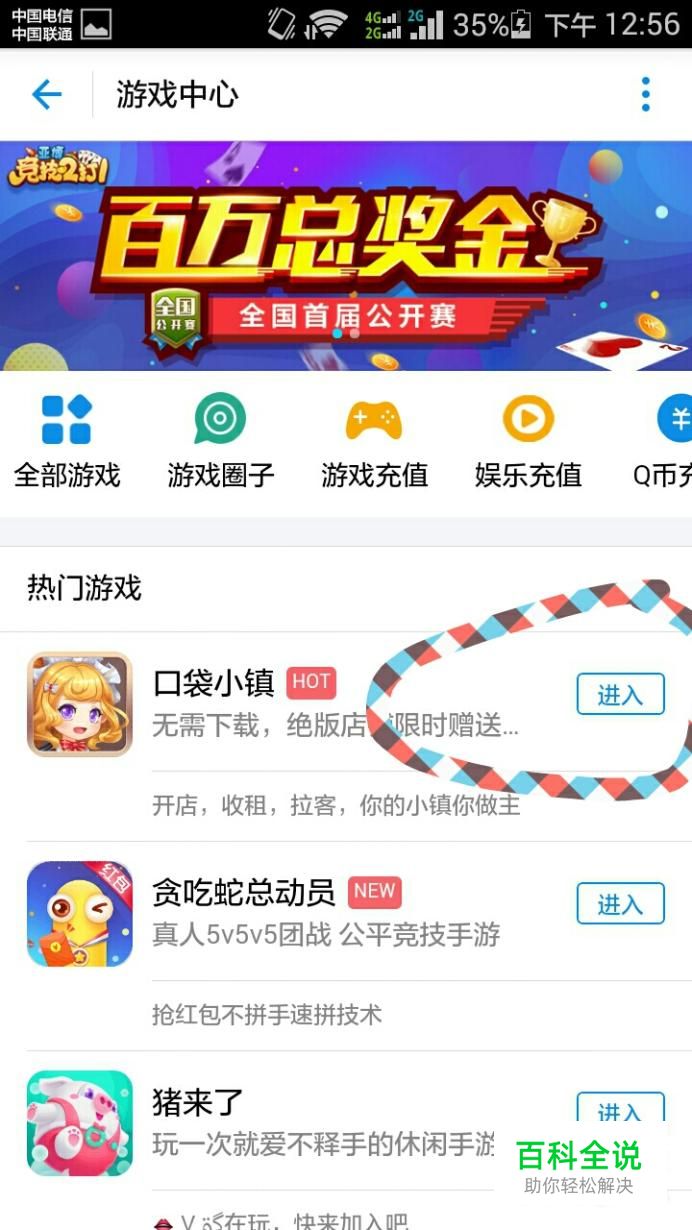Open the three-dot overflow menu
This screenshot has height=1230, width=692.
click(645, 95)
